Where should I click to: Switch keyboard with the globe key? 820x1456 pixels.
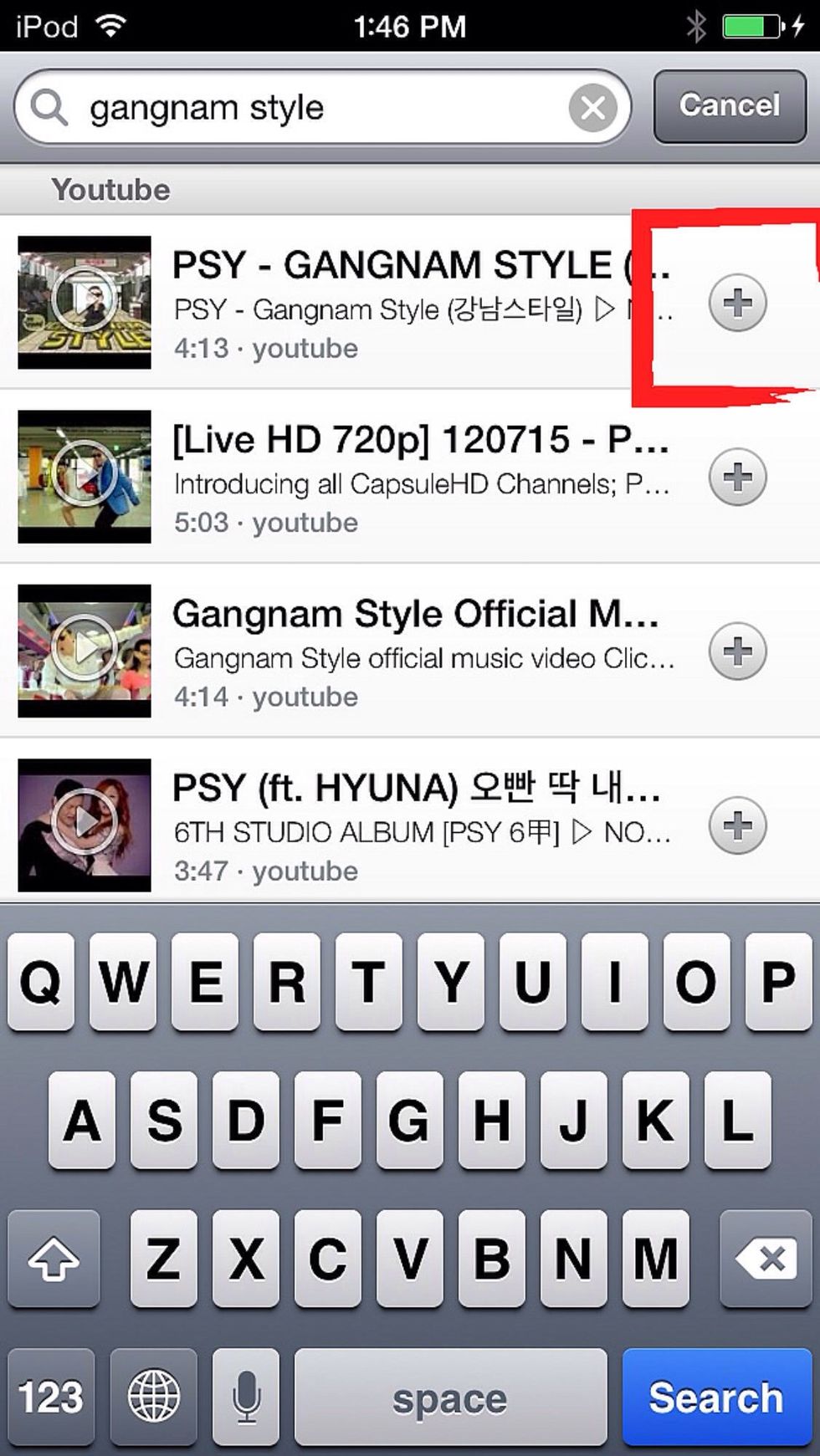pos(154,1397)
